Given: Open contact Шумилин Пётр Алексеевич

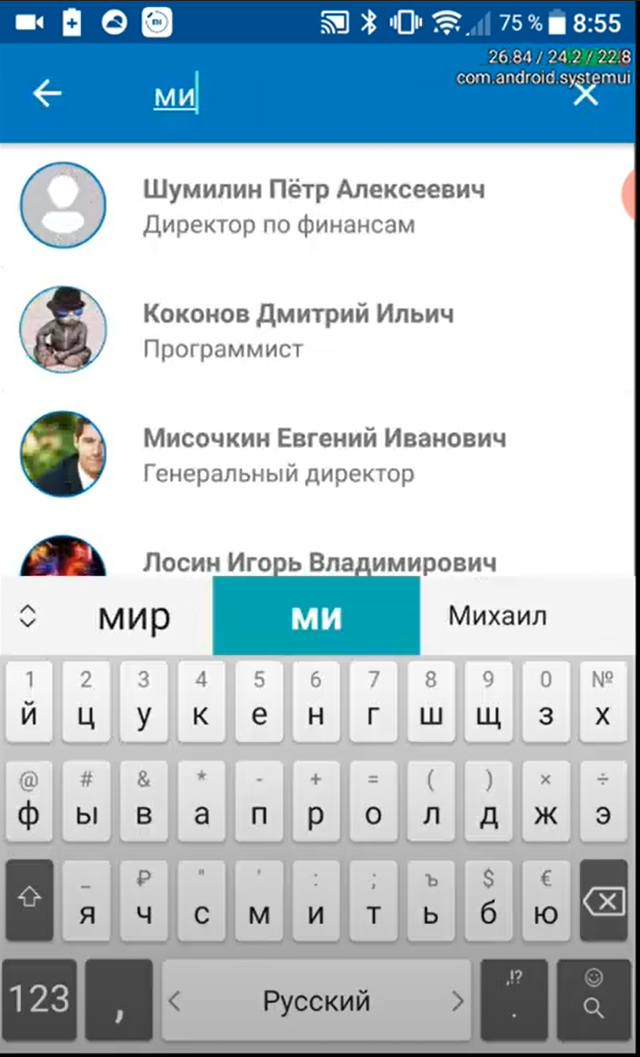Looking at the screenshot, I should coord(313,205).
